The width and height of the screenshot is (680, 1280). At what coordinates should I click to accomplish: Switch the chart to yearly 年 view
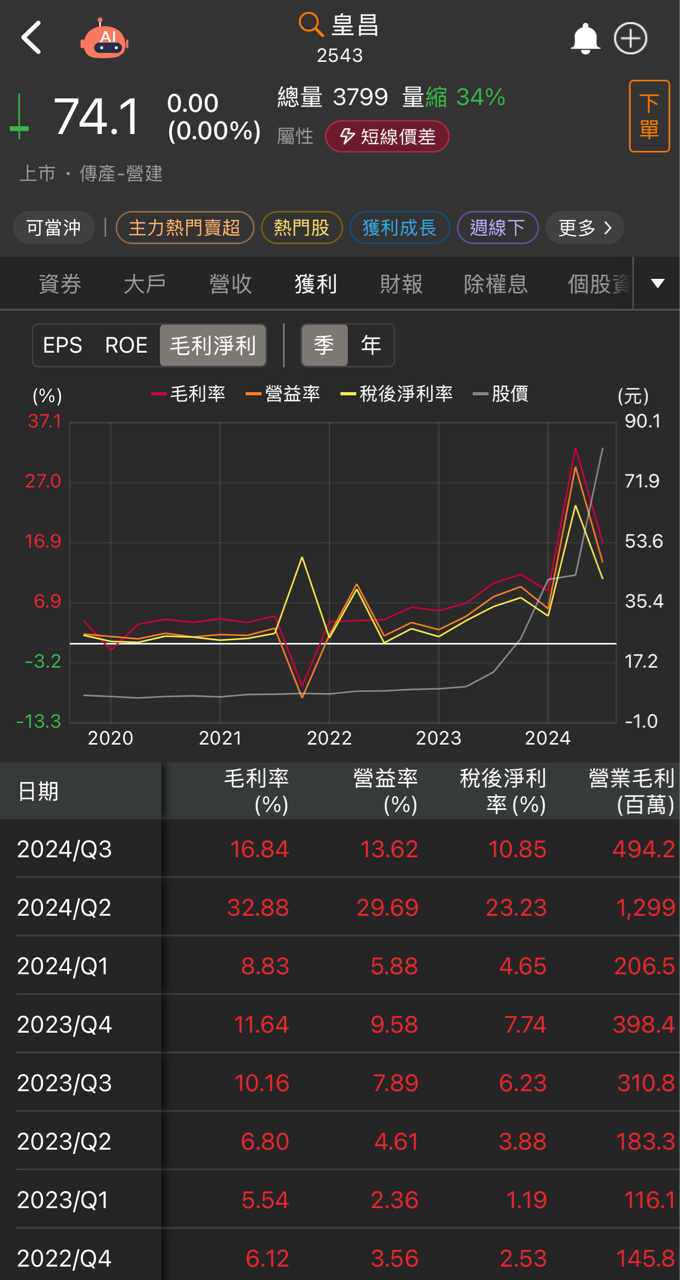click(x=371, y=345)
